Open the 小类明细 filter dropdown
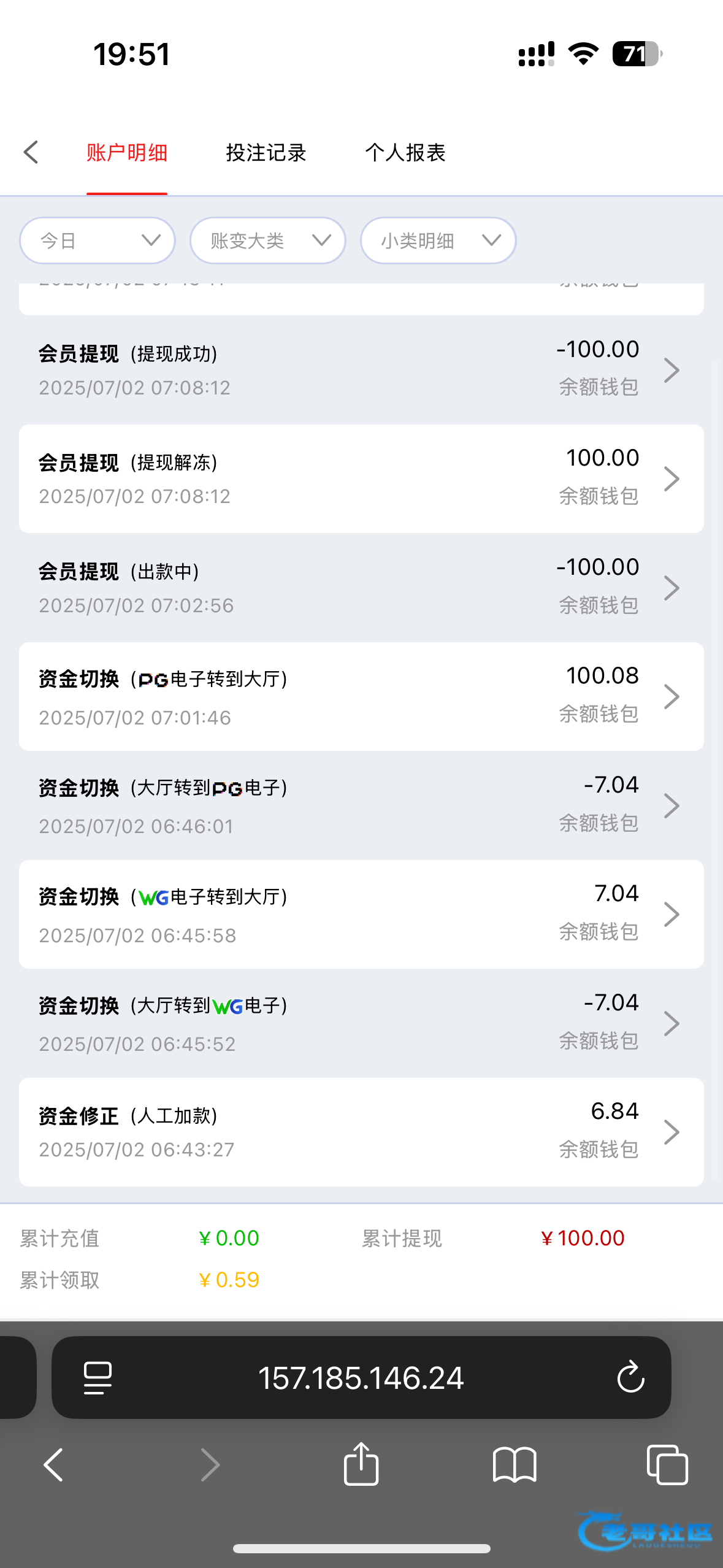The width and height of the screenshot is (723, 1568). click(x=438, y=240)
